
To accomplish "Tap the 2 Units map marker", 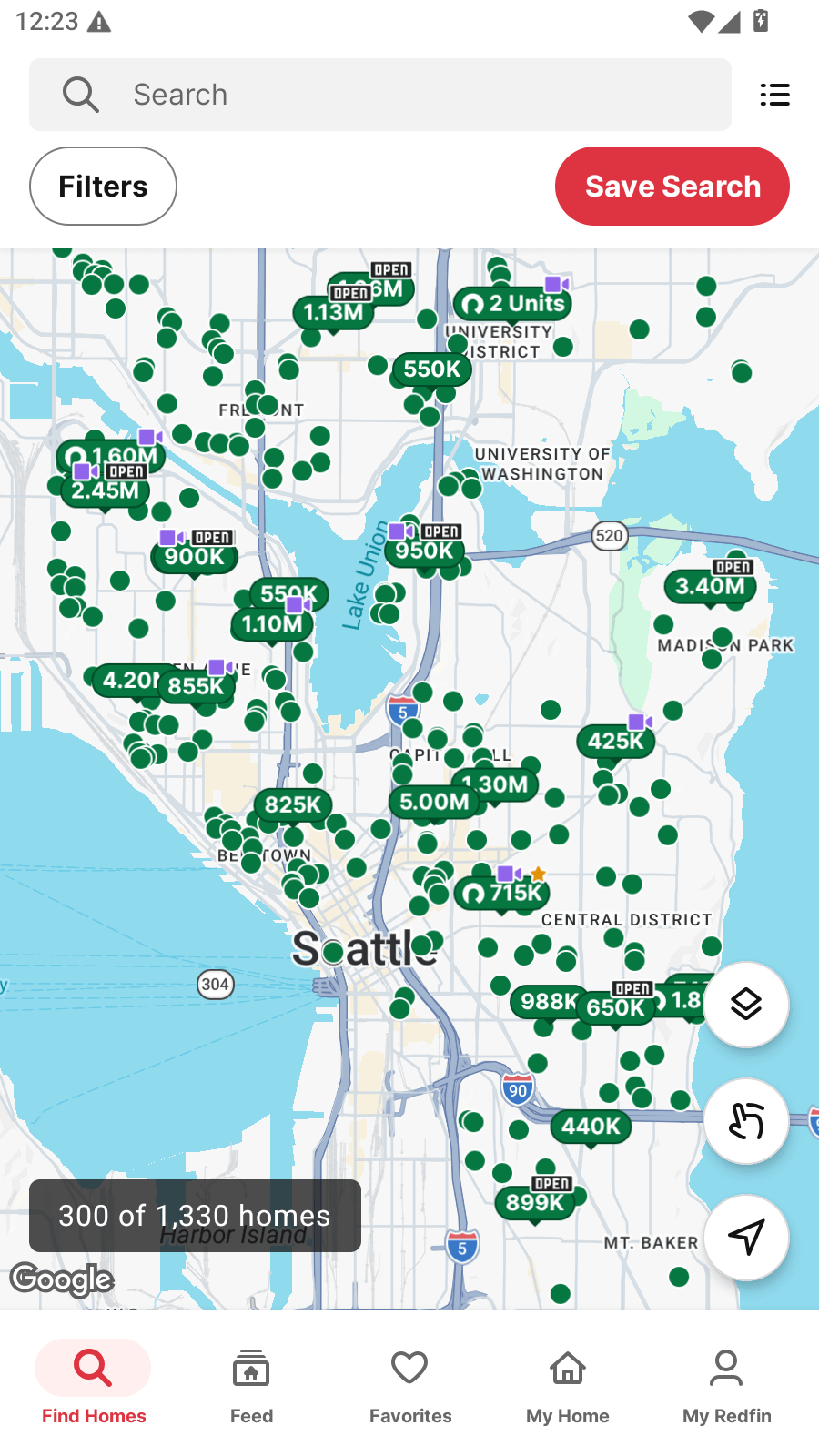I will pos(513,303).
